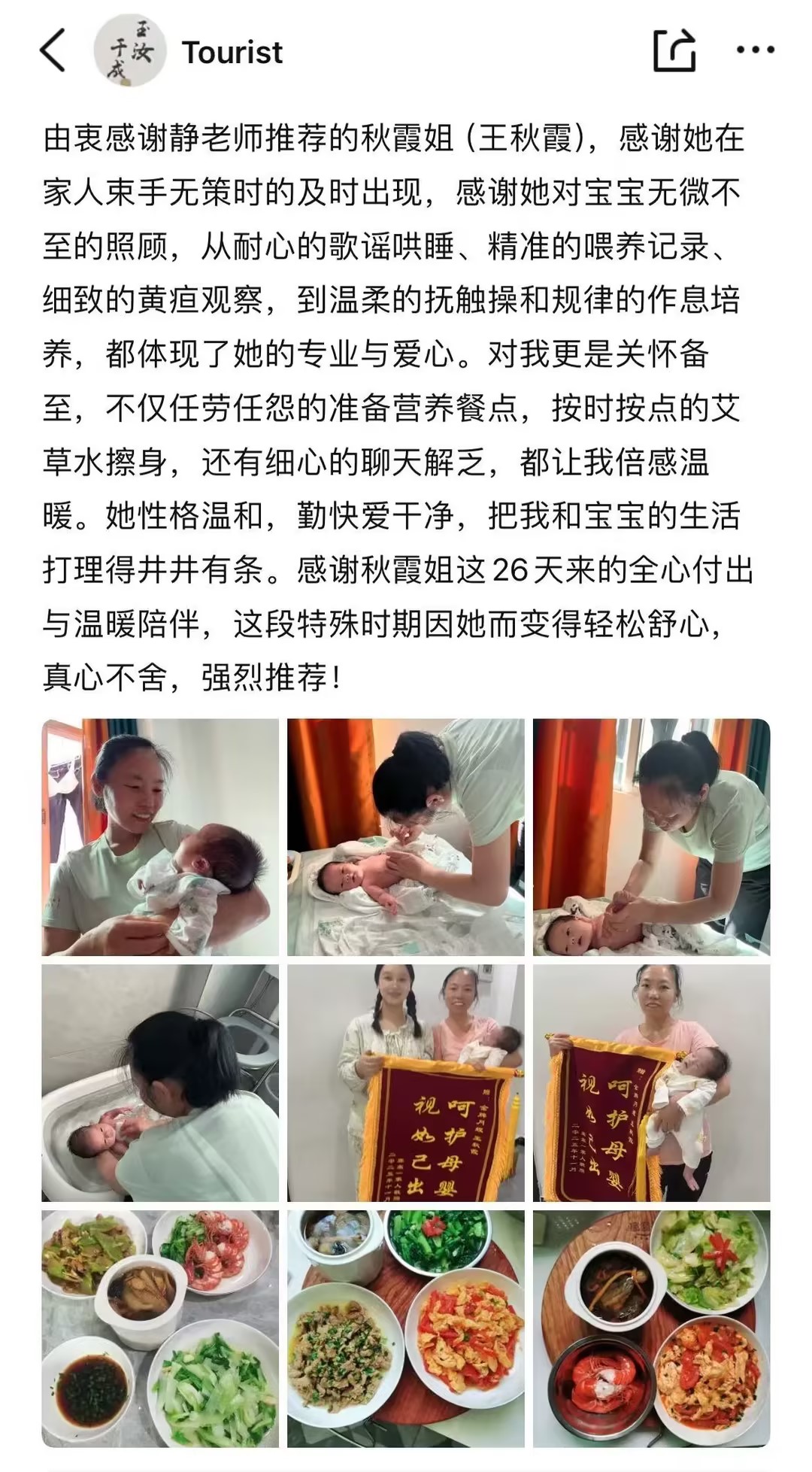Open meal photo with shrimp and soup
The height and width of the screenshot is (1472, 812).
(160, 1329)
